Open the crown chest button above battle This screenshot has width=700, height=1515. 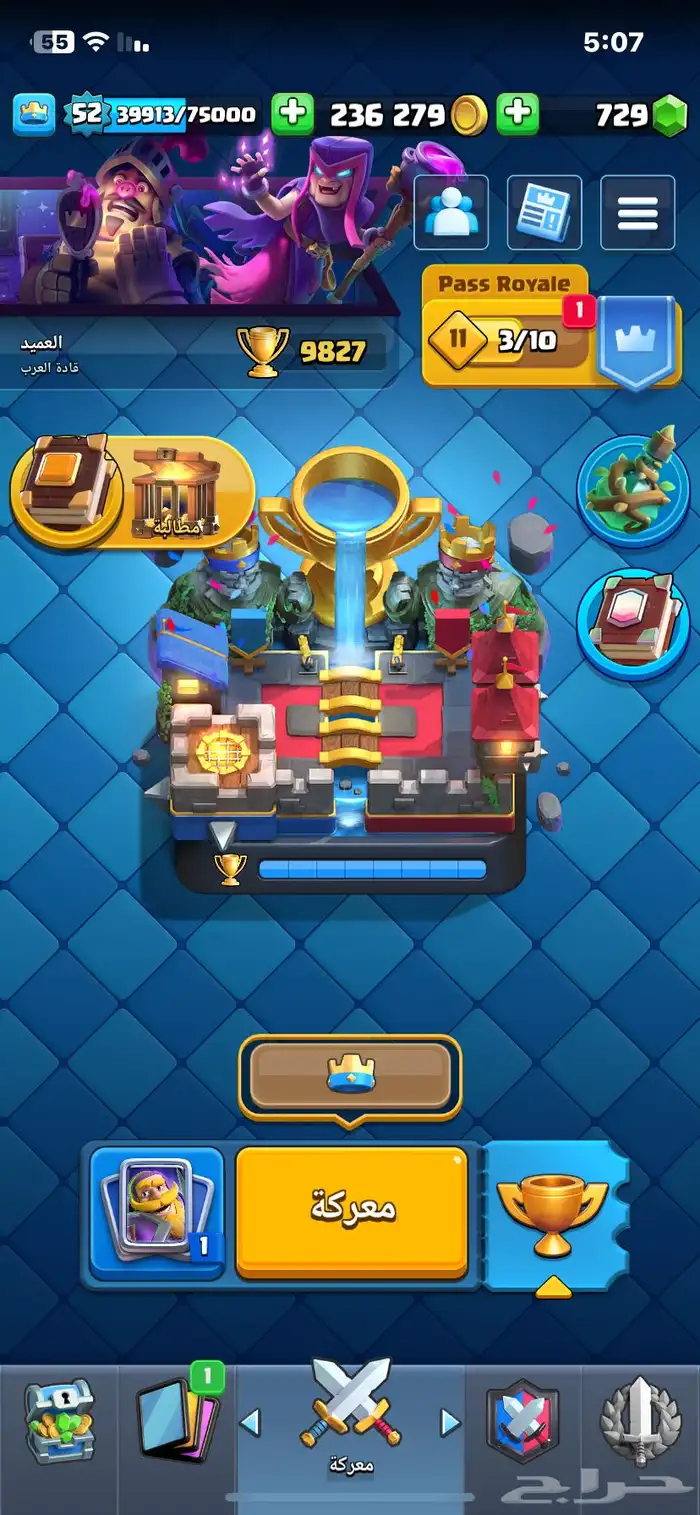350,1077
